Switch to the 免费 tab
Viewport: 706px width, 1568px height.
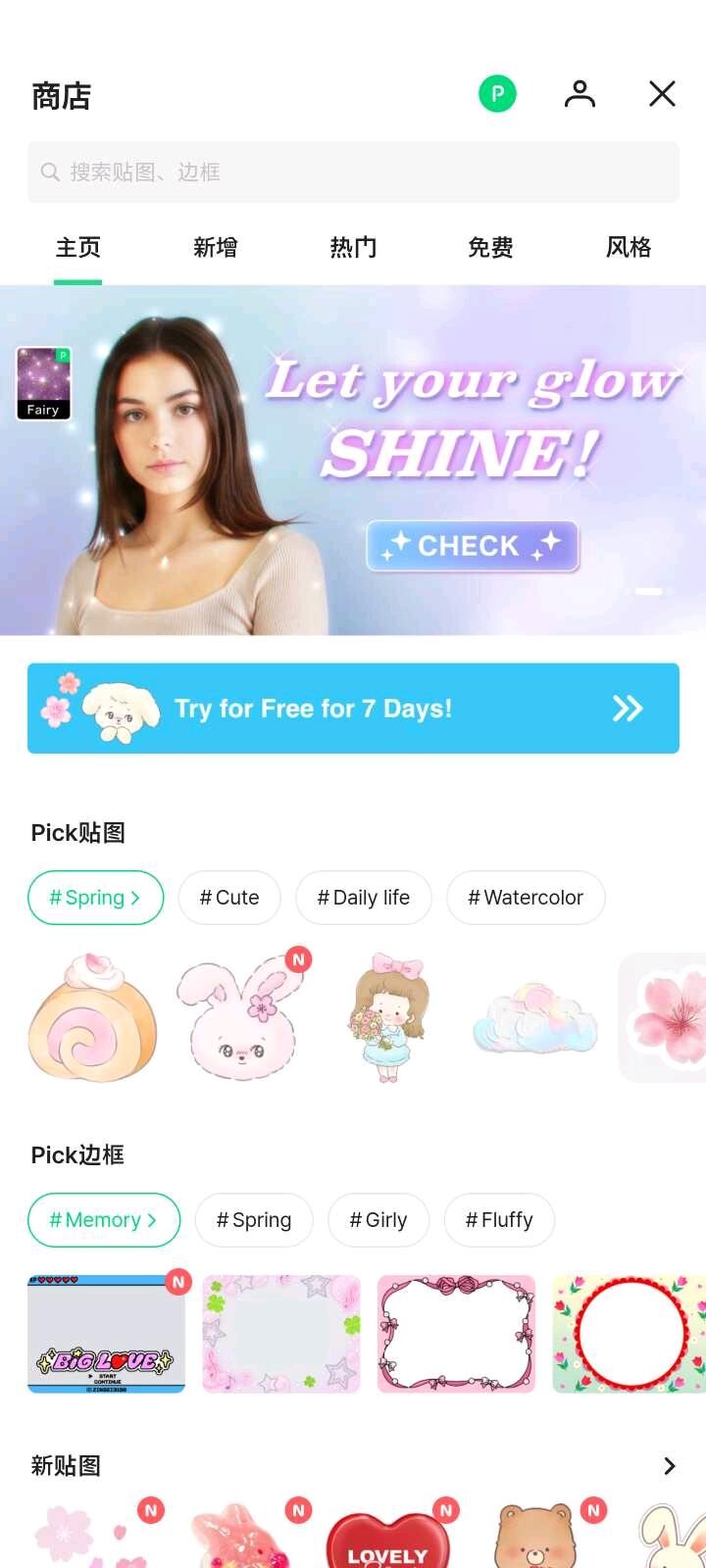[x=490, y=248]
